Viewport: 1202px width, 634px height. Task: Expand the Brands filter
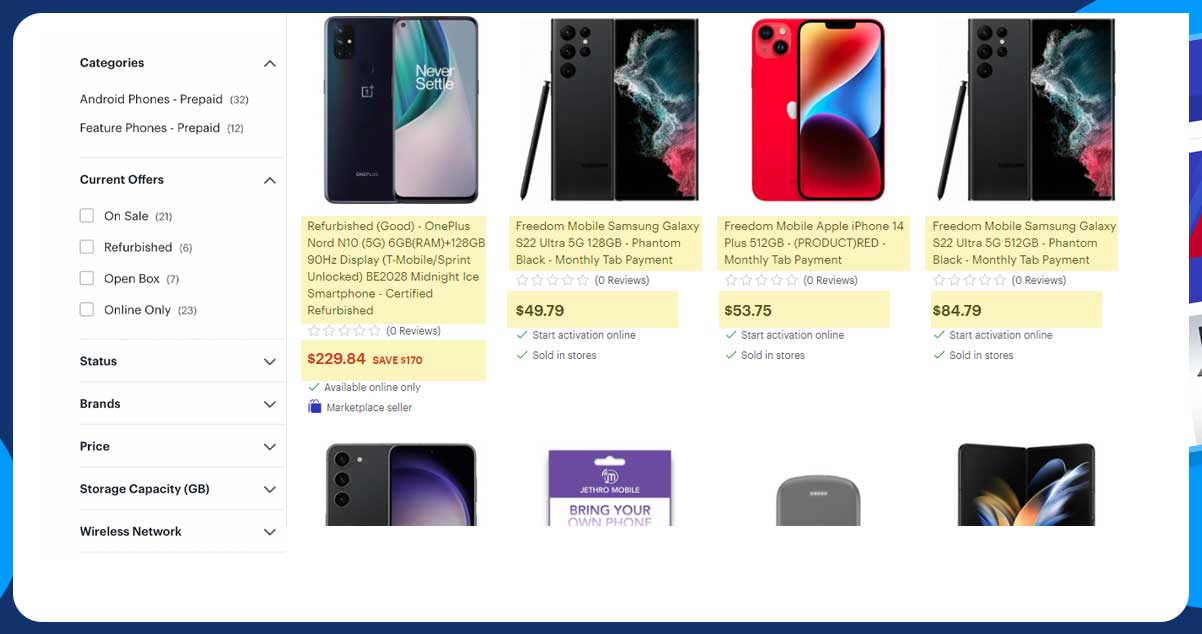pyautogui.click(x=269, y=404)
